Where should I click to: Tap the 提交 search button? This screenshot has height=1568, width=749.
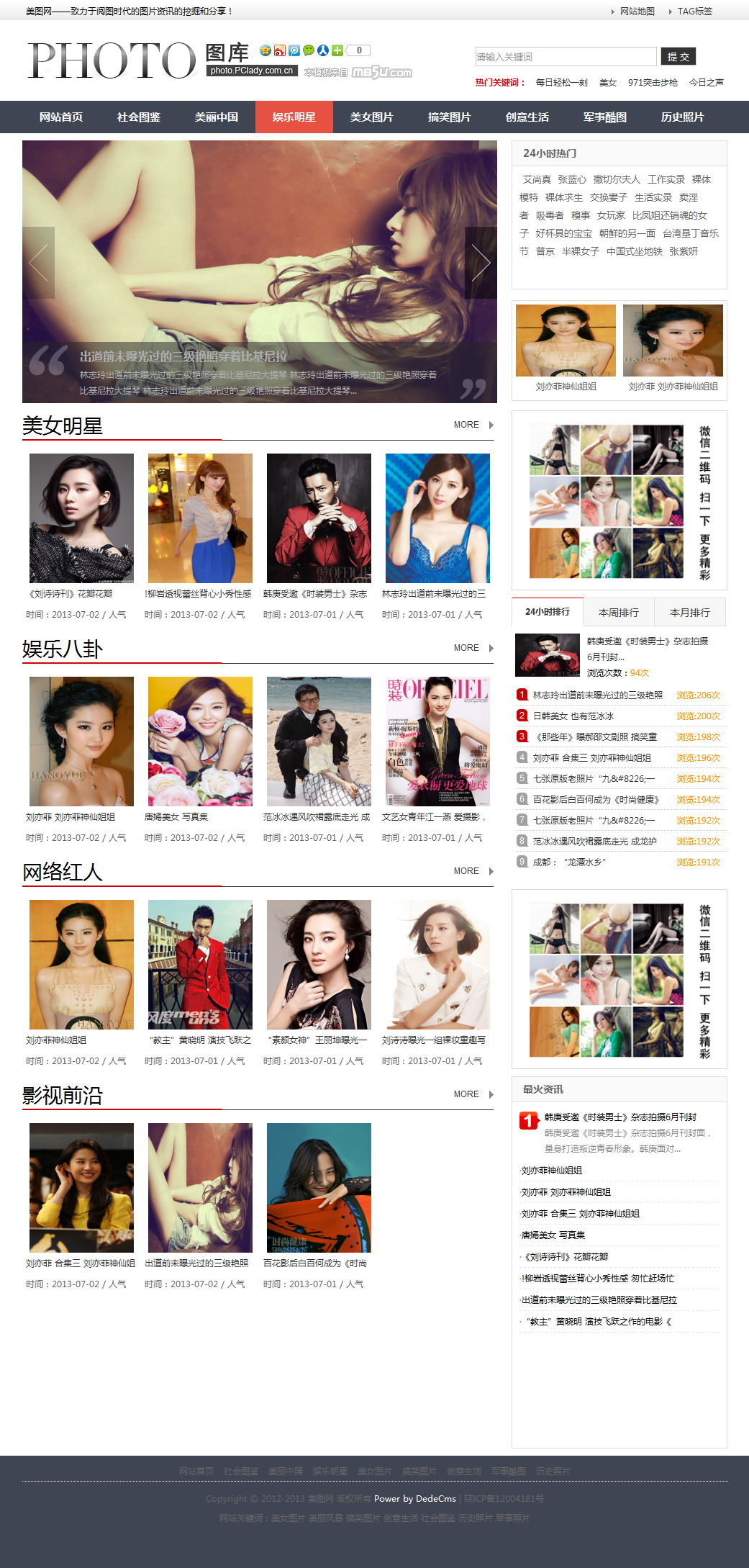click(x=678, y=57)
